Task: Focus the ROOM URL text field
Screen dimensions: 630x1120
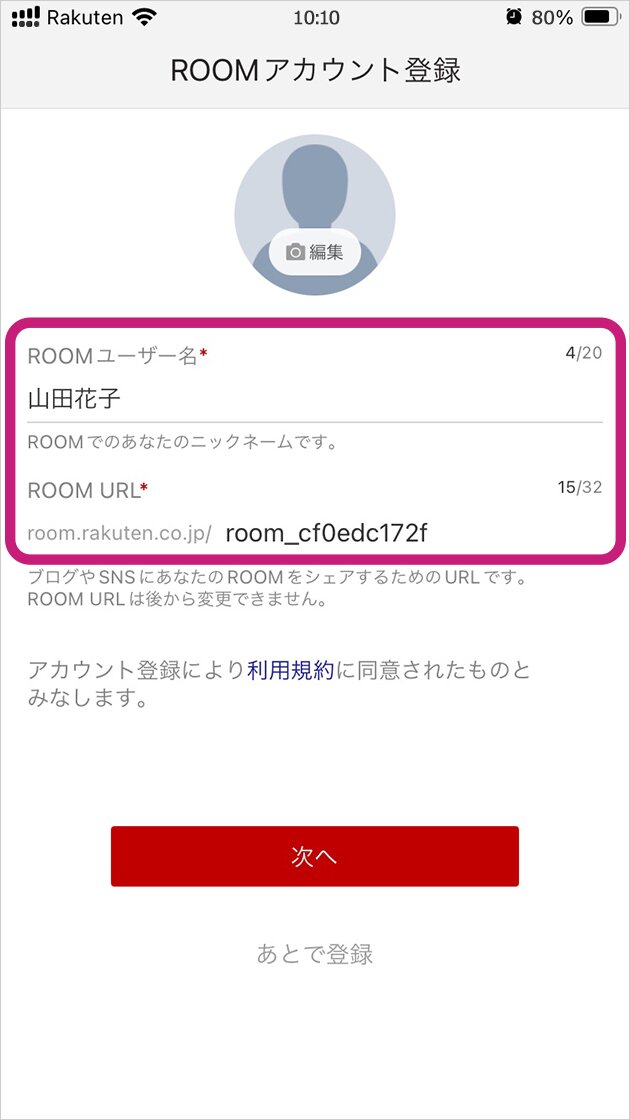Action: (x=410, y=533)
